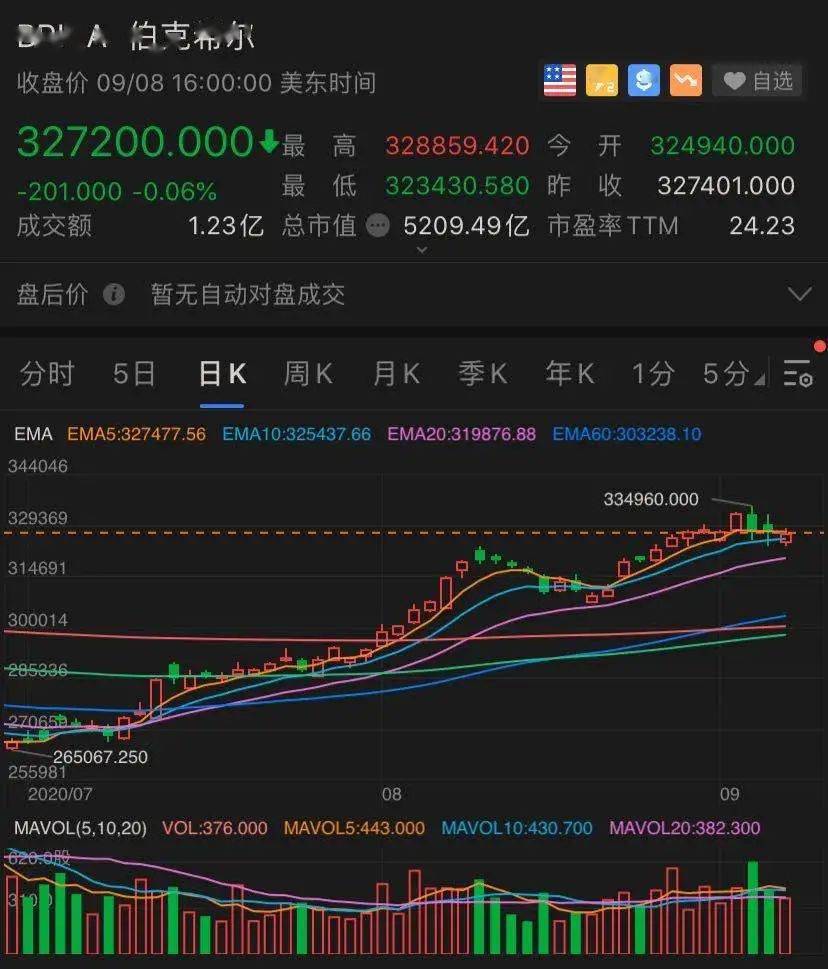828x969 pixels.
Task: Expand the 盘后价 section chevron
Action: tap(798, 295)
